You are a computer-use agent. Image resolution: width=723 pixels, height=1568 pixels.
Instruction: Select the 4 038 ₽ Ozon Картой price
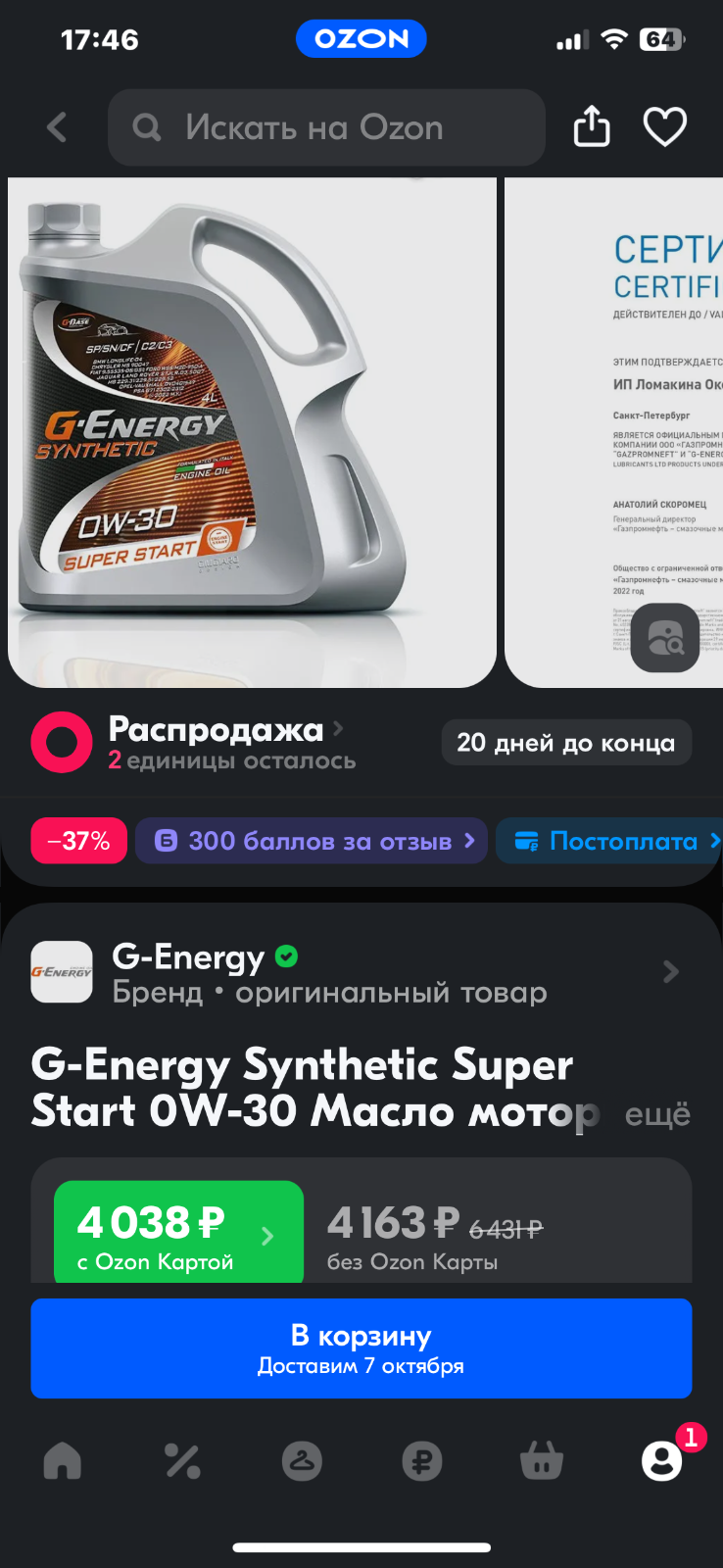[x=178, y=1233]
